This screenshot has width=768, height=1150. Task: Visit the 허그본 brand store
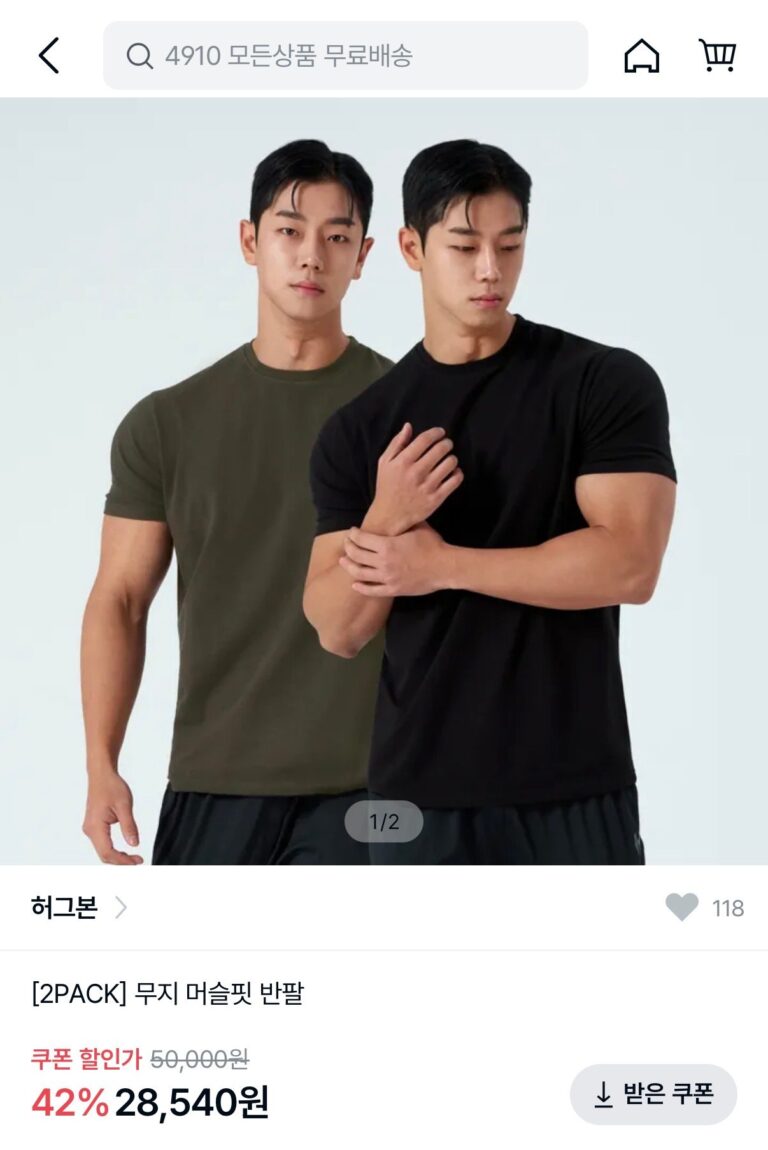[x=78, y=908]
